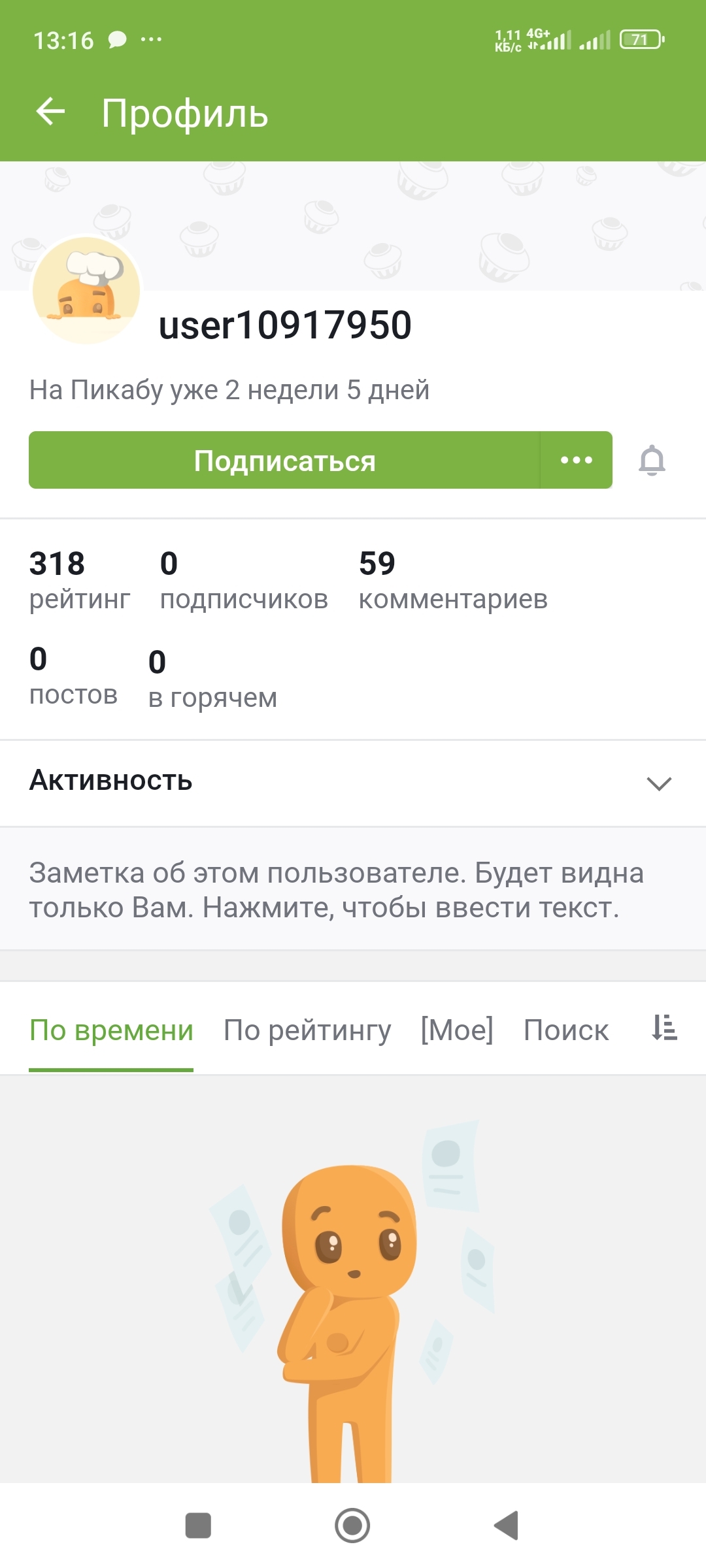Tap the sort order icon
Image resolution: width=706 pixels, height=1568 pixels.
(x=664, y=1028)
